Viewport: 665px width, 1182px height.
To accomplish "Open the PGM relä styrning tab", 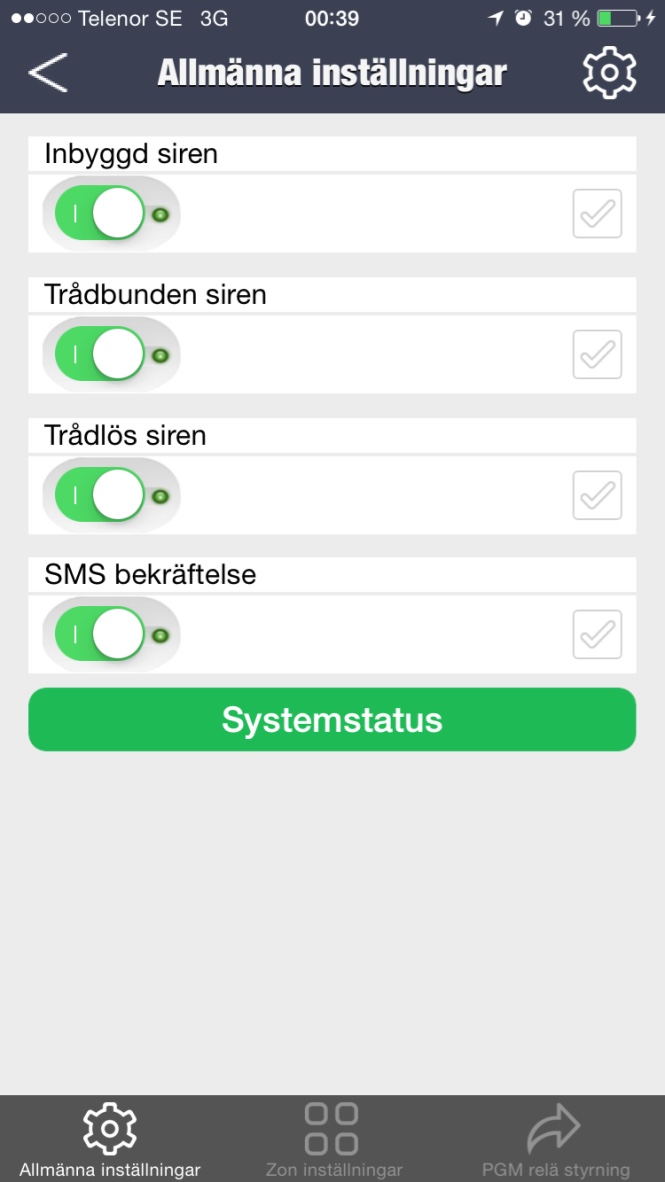I will coord(556,1138).
